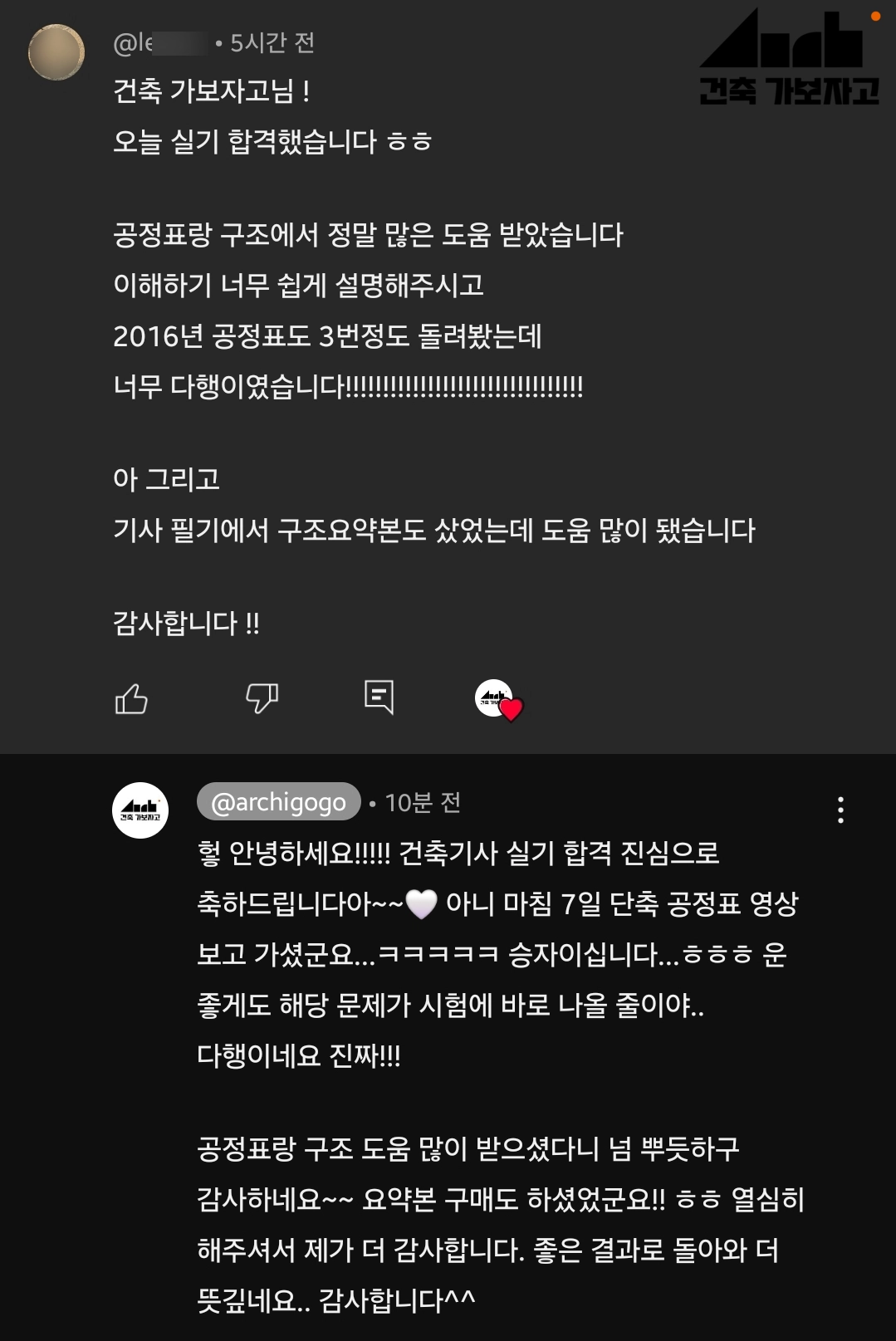896x1341 pixels.
Task: Open the reply icon under the comment
Action: click(379, 697)
